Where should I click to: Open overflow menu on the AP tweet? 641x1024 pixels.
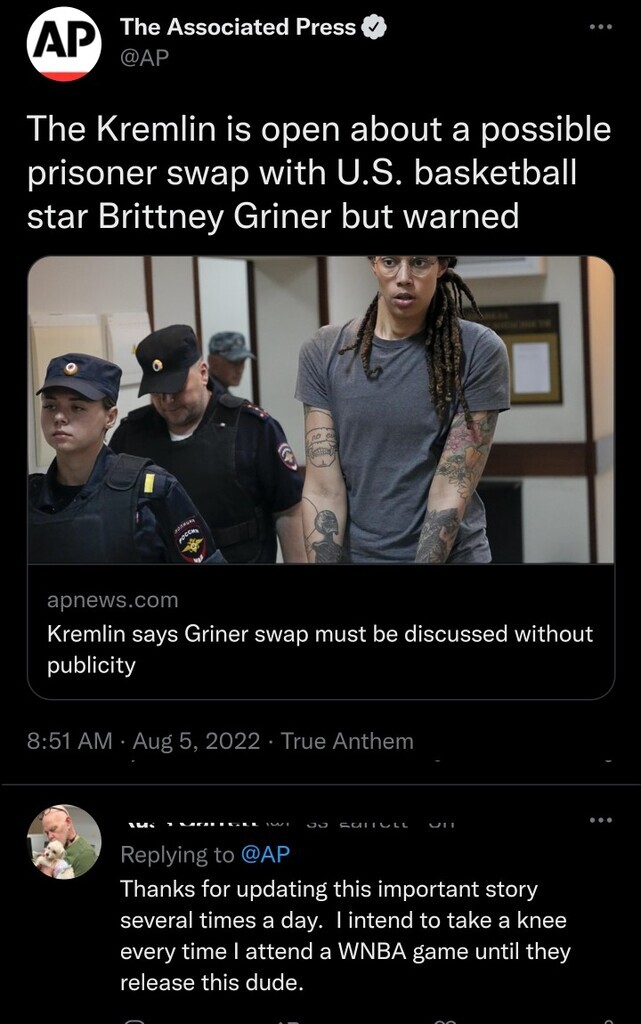599,27
